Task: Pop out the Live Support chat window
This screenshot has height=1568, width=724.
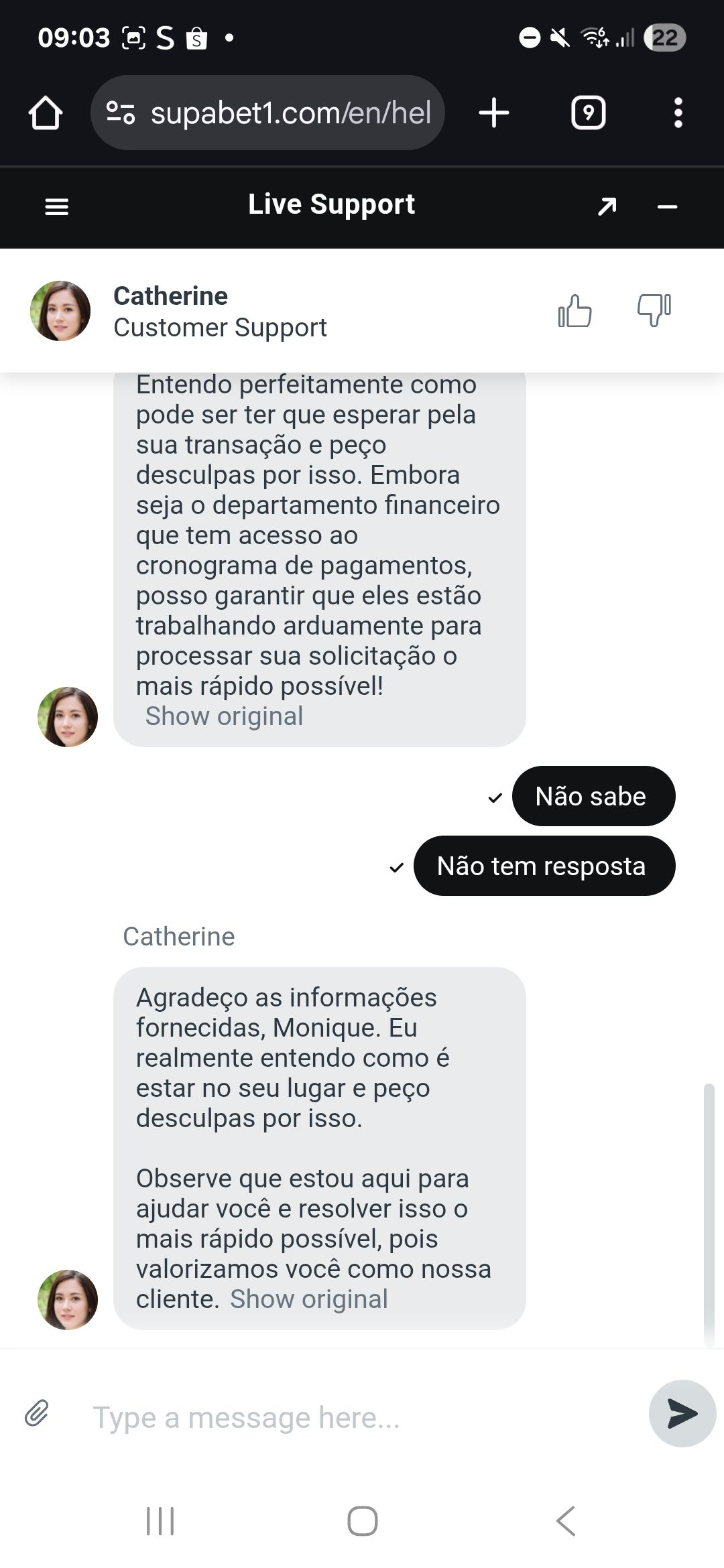Action: [x=605, y=206]
